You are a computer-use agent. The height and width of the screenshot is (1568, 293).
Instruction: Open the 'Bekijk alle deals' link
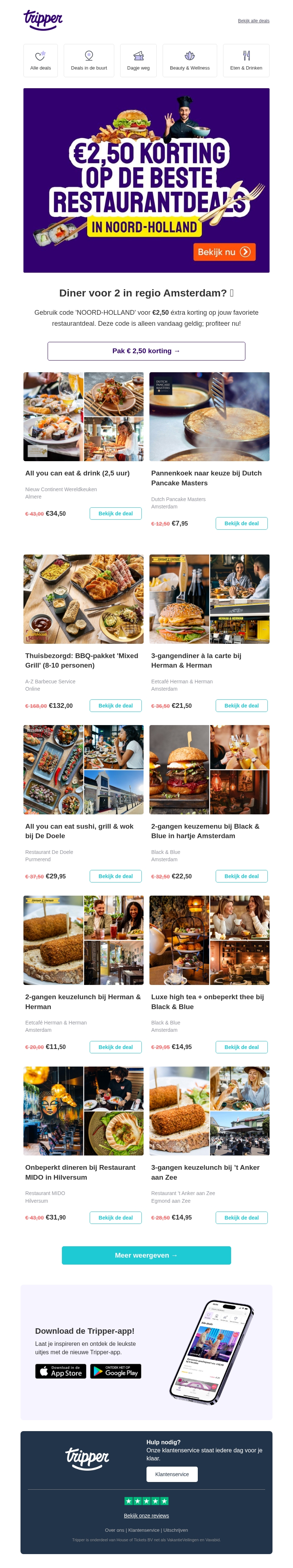click(253, 21)
